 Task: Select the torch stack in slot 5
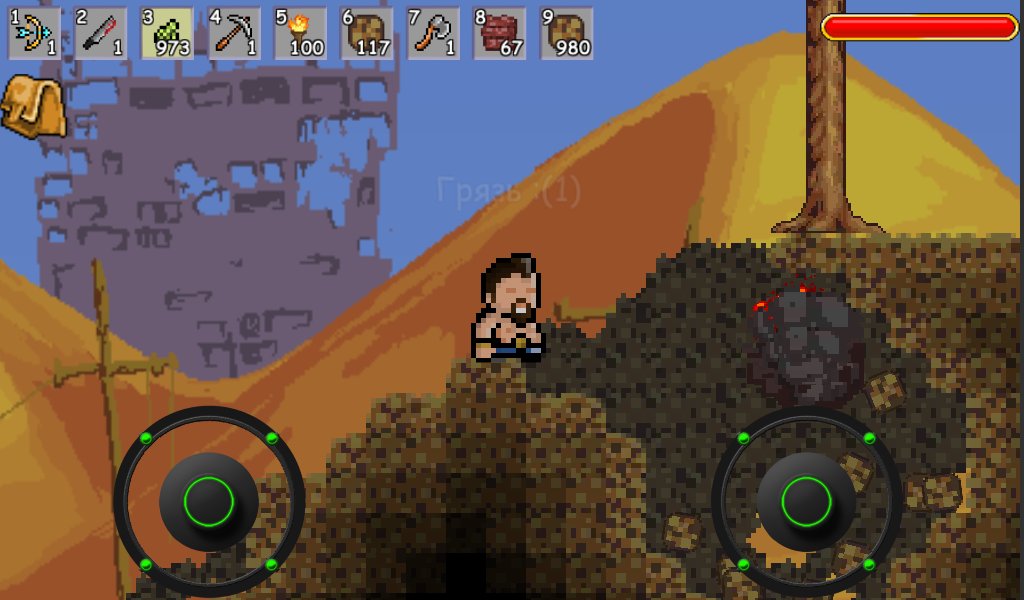[x=301, y=33]
